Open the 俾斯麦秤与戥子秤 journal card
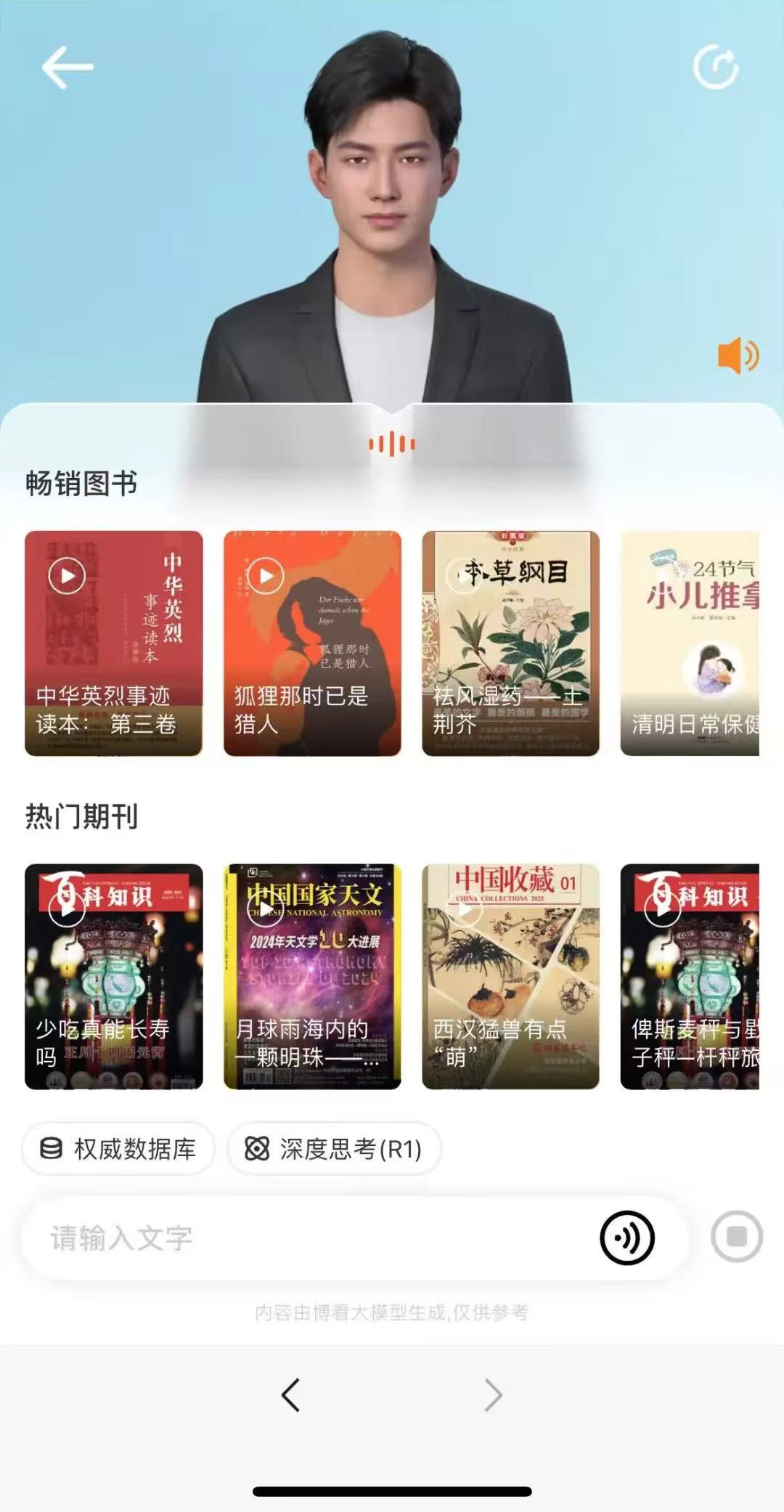Image resolution: width=784 pixels, height=1512 pixels. [x=690, y=977]
